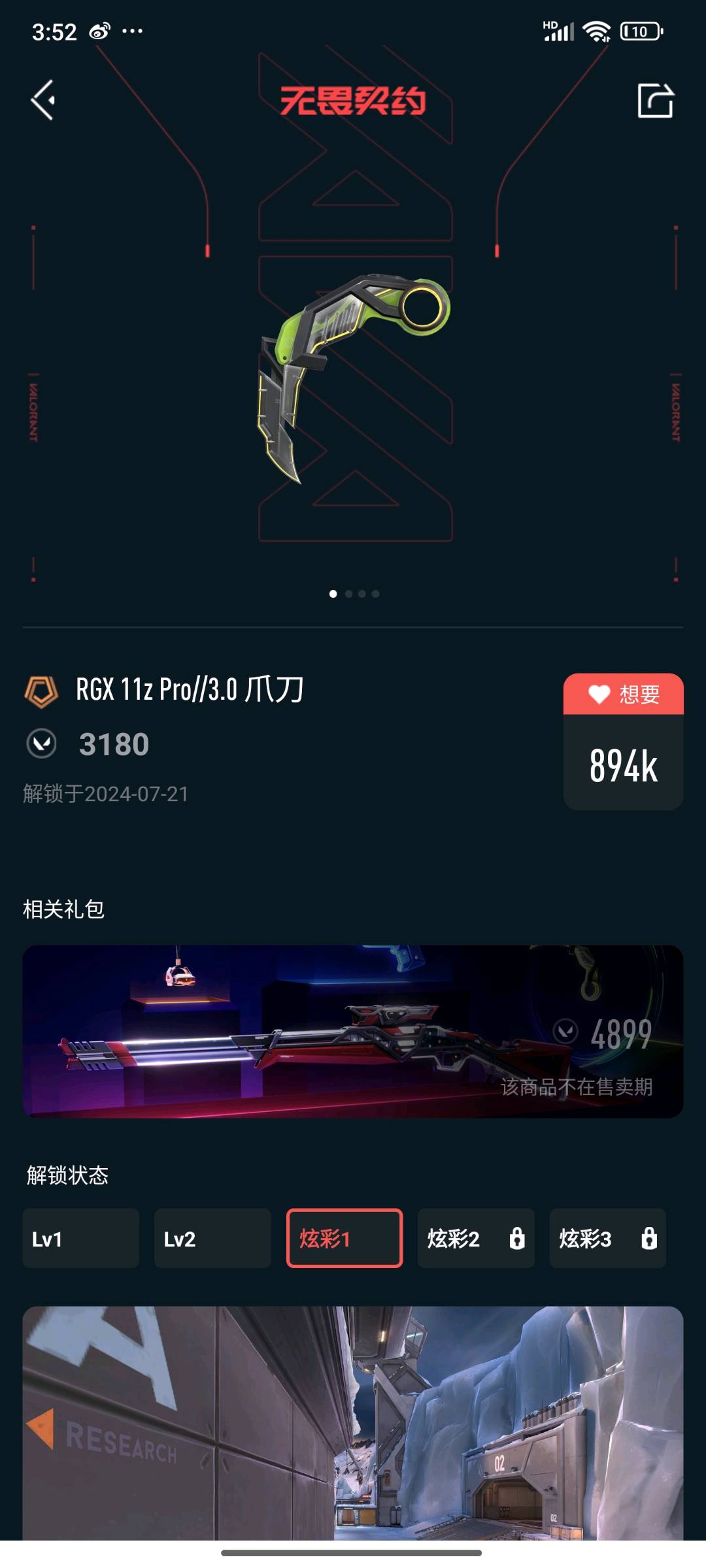
Task: Tap the image carousel page indicator dots
Action: pos(354,594)
